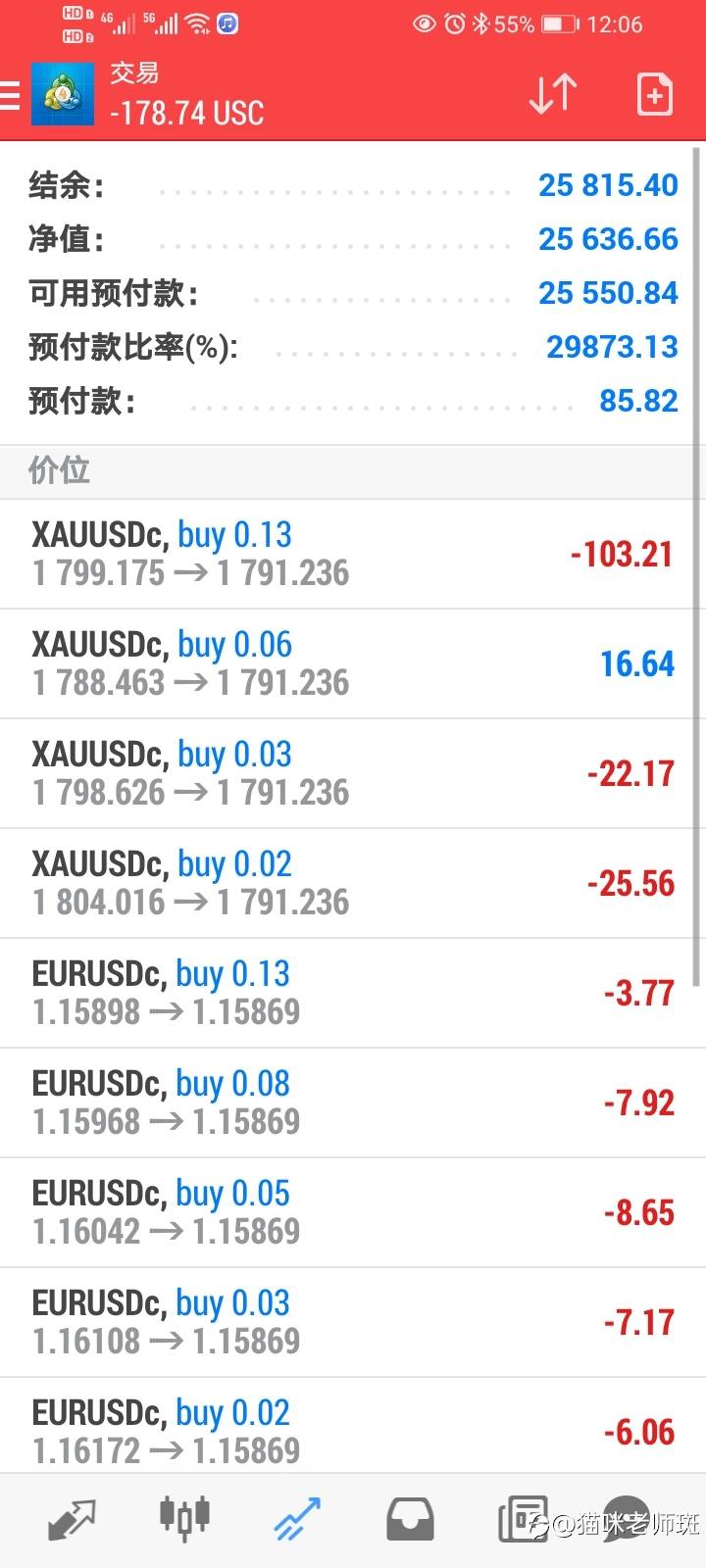Open the News tab

pyautogui.click(x=523, y=1520)
